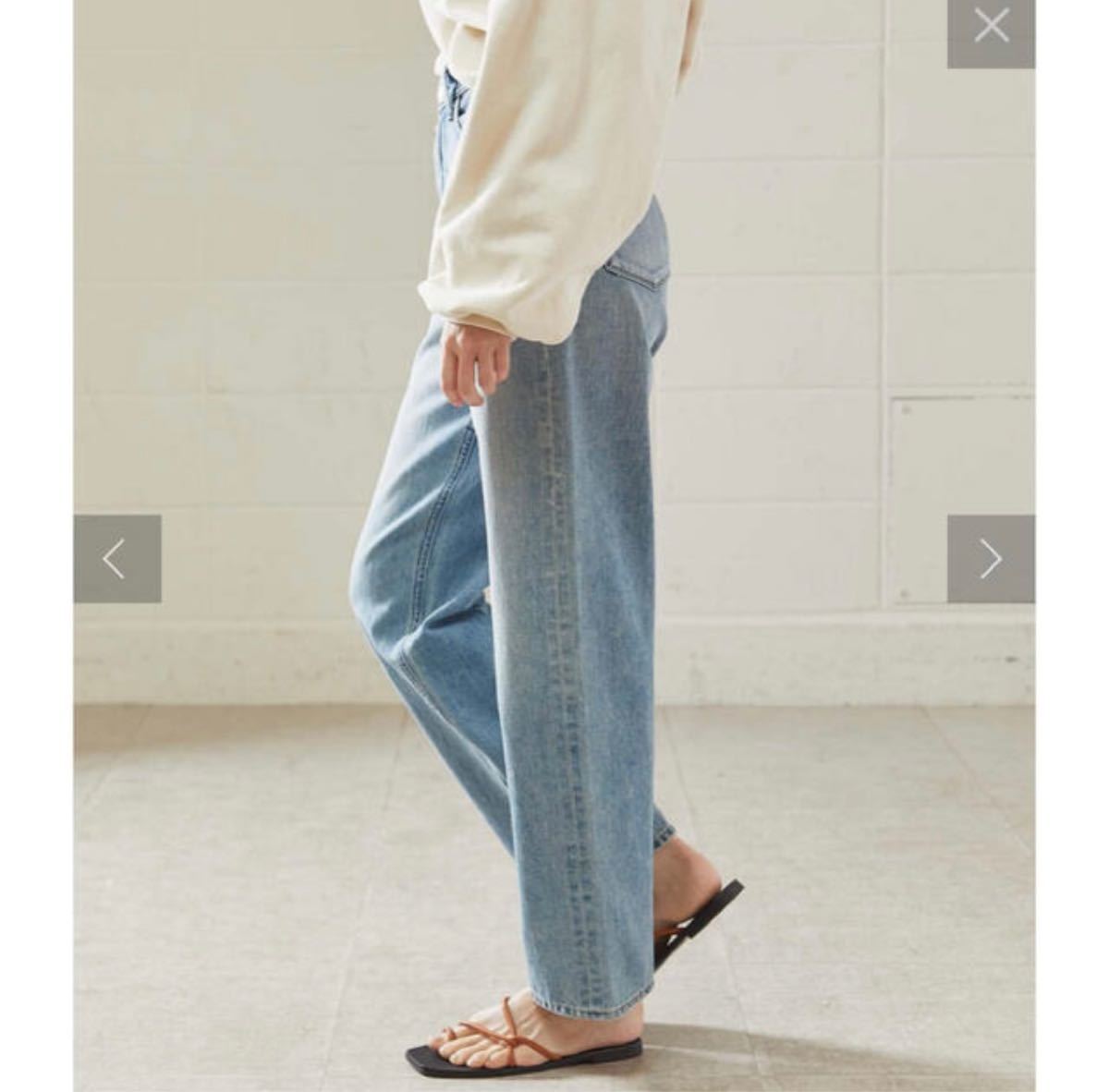
Task: Go to the previous product photo
Action: pos(117,559)
